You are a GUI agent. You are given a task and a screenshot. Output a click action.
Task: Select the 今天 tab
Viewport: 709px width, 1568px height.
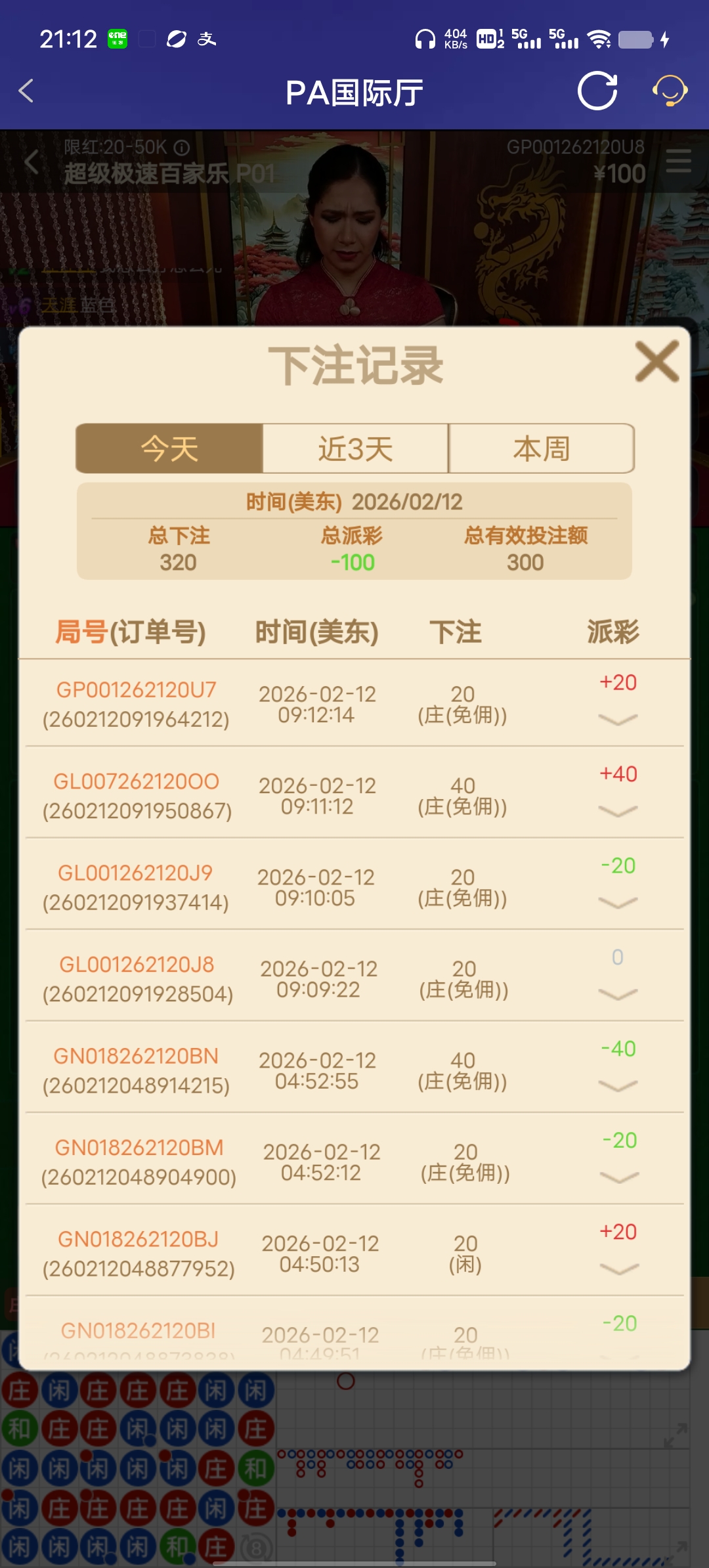click(x=169, y=448)
